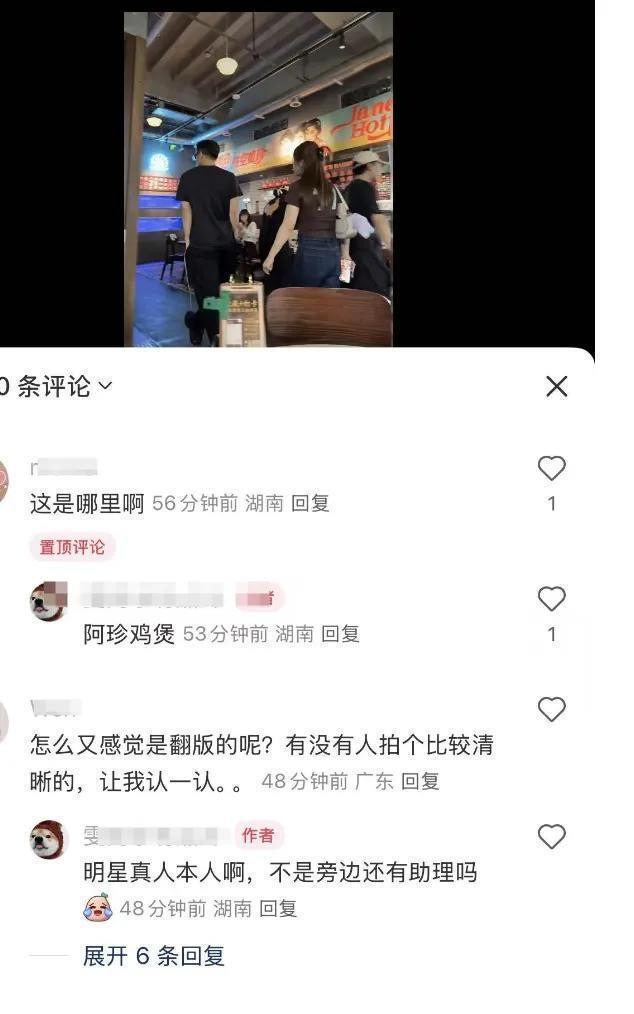Tap the video above the comments
Screen dimensions: 634x1014
click(258, 180)
